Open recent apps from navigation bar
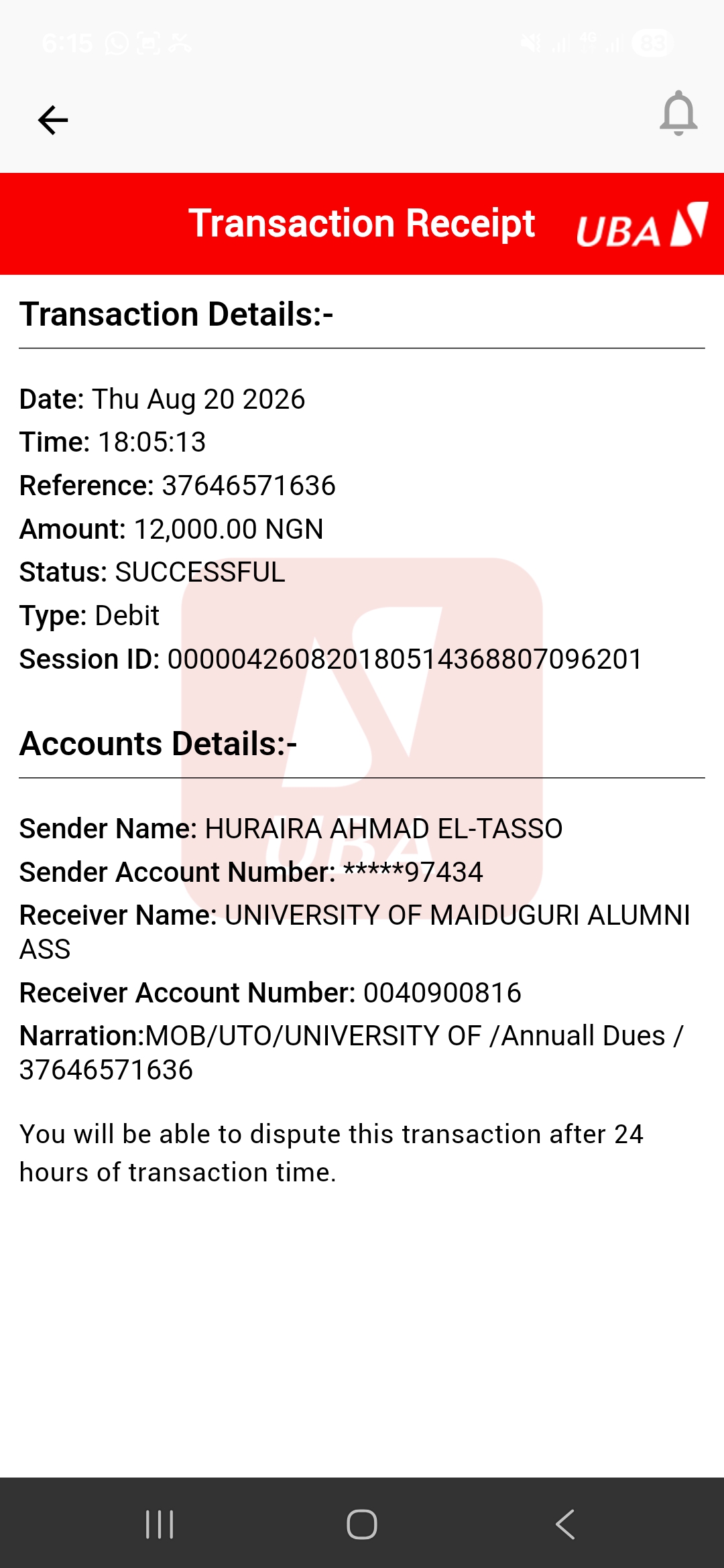This screenshot has height=1568, width=724. (x=160, y=1524)
